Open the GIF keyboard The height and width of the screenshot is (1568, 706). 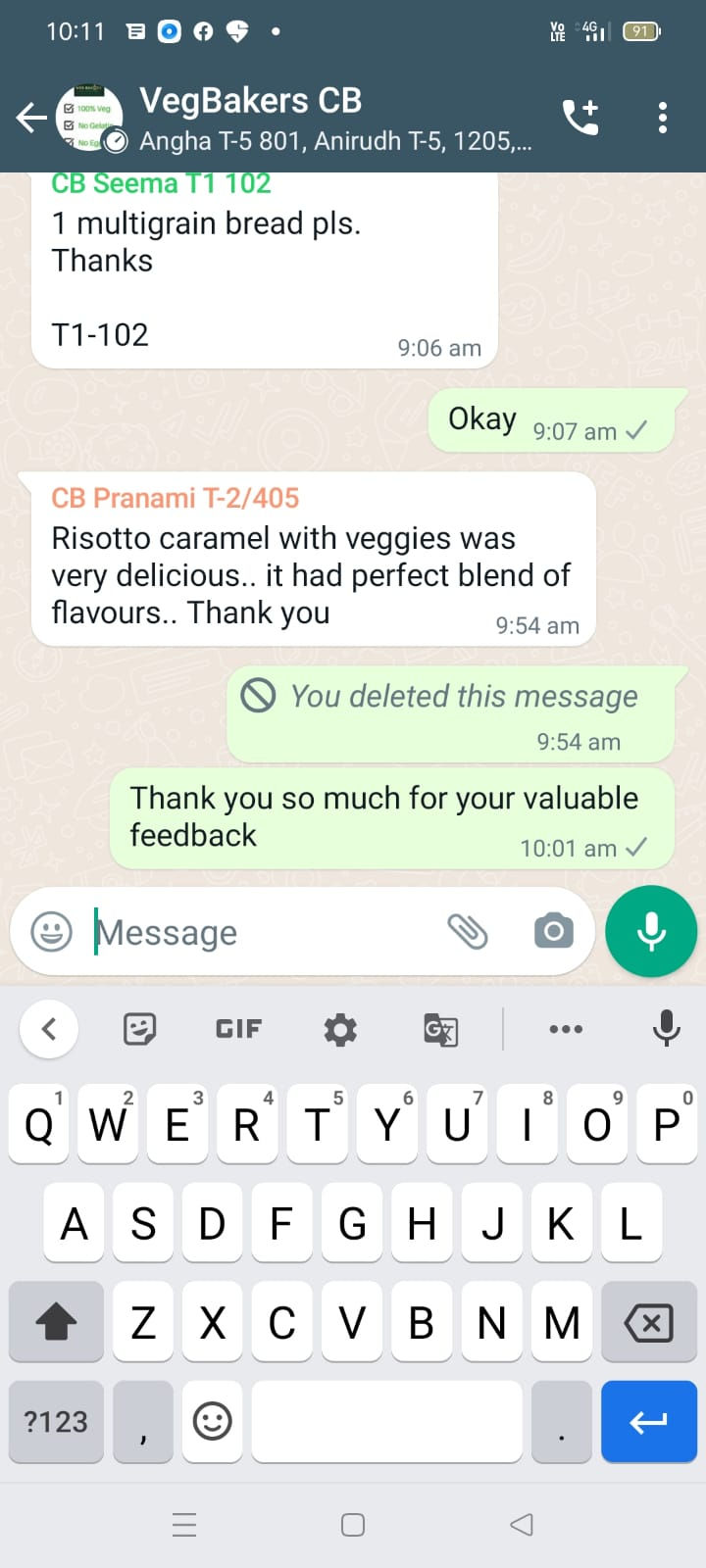pyautogui.click(x=238, y=1029)
